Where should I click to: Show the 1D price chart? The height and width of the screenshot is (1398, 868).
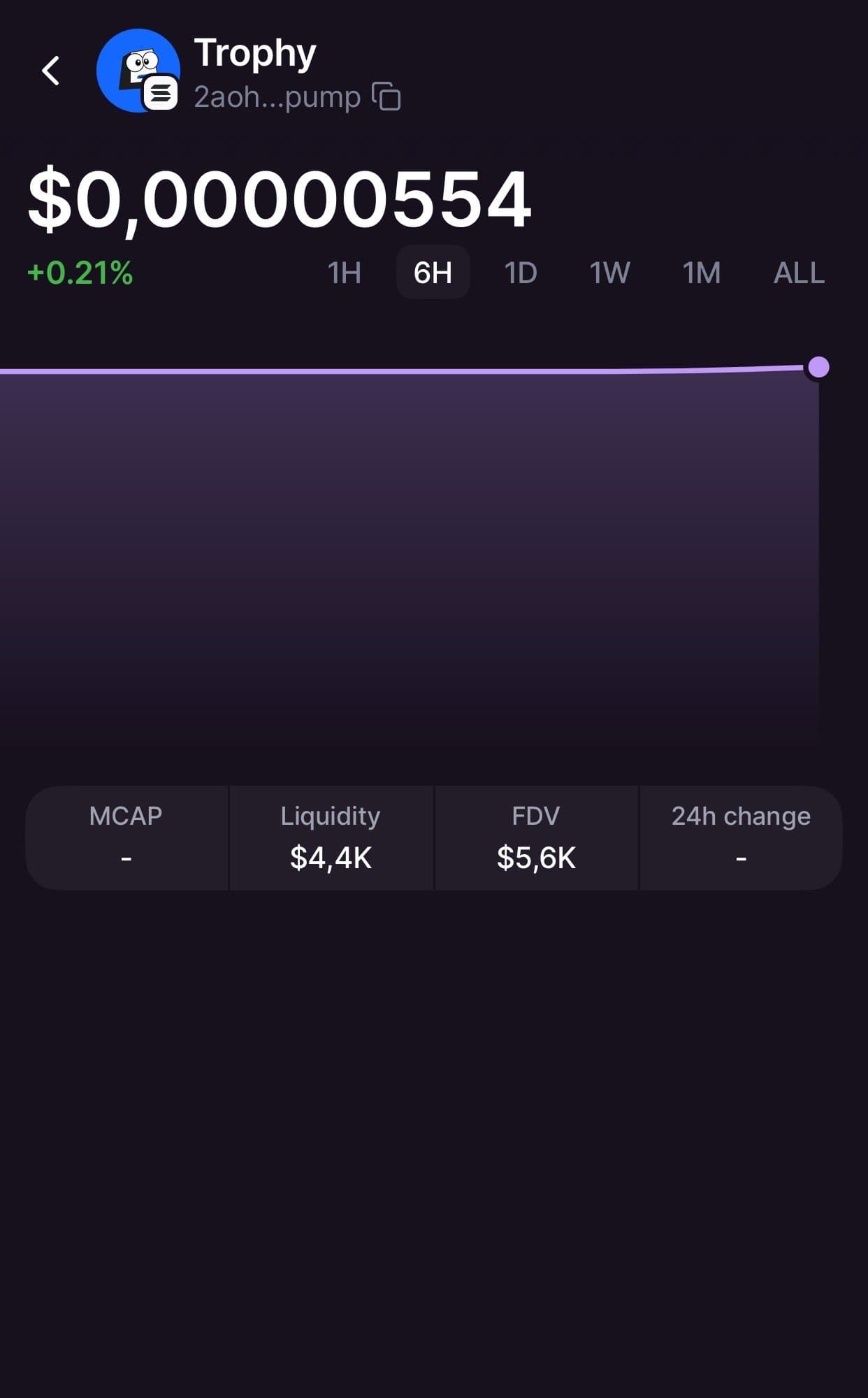point(521,273)
